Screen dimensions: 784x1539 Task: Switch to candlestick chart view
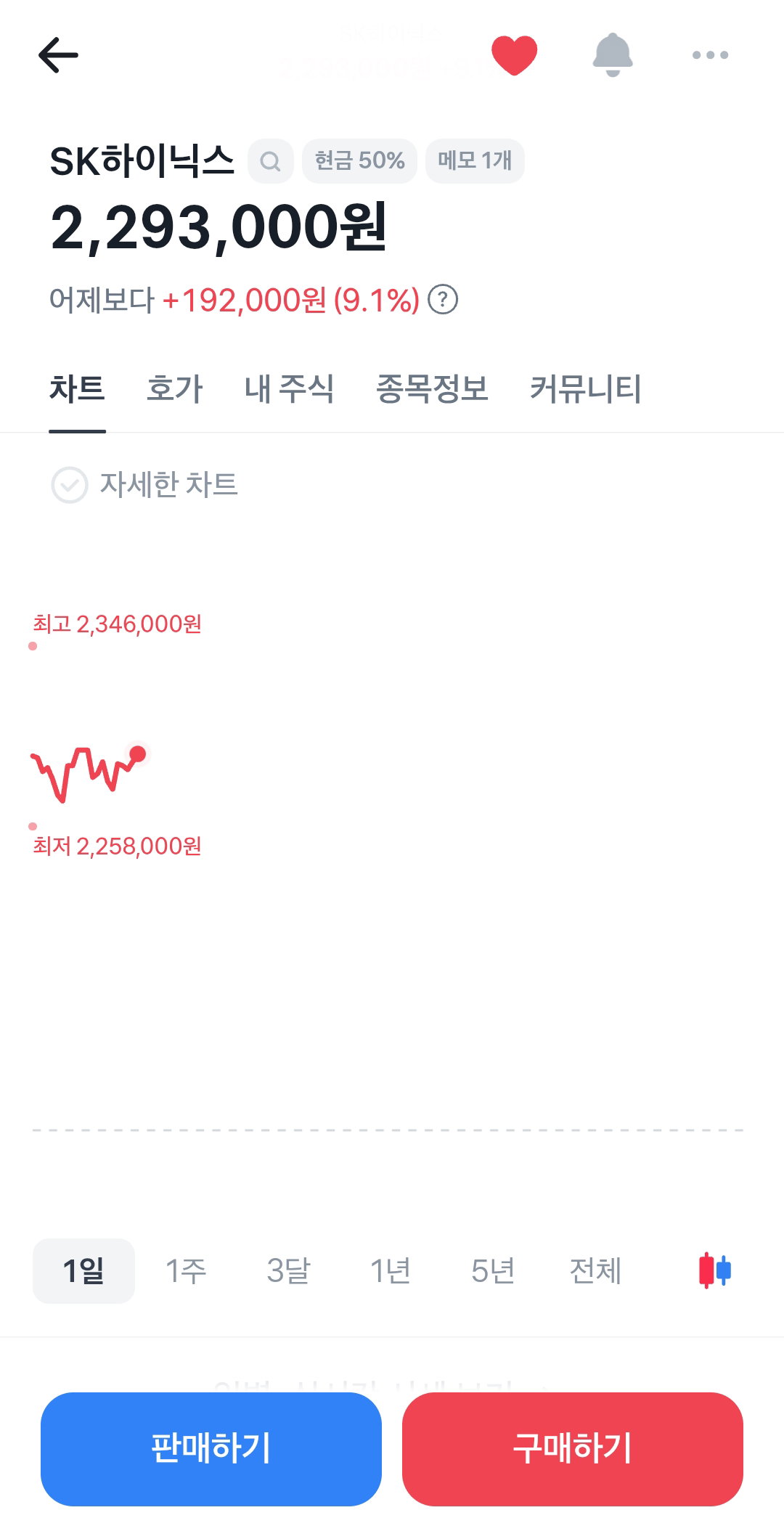coord(715,1270)
